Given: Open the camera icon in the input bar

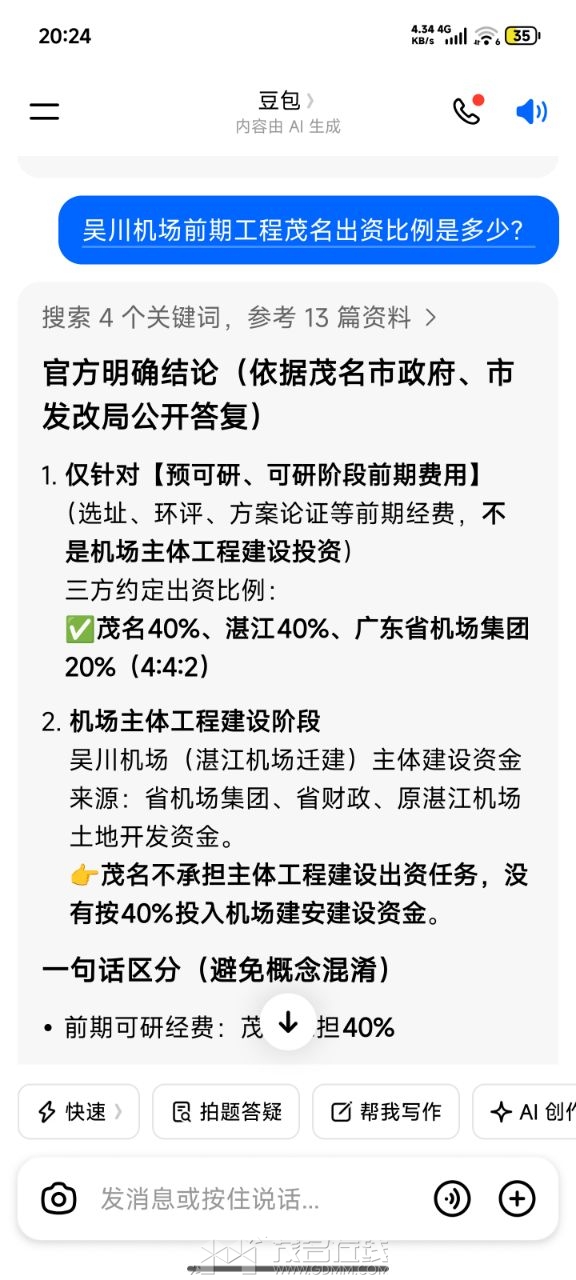Looking at the screenshot, I should coord(59,1198).
